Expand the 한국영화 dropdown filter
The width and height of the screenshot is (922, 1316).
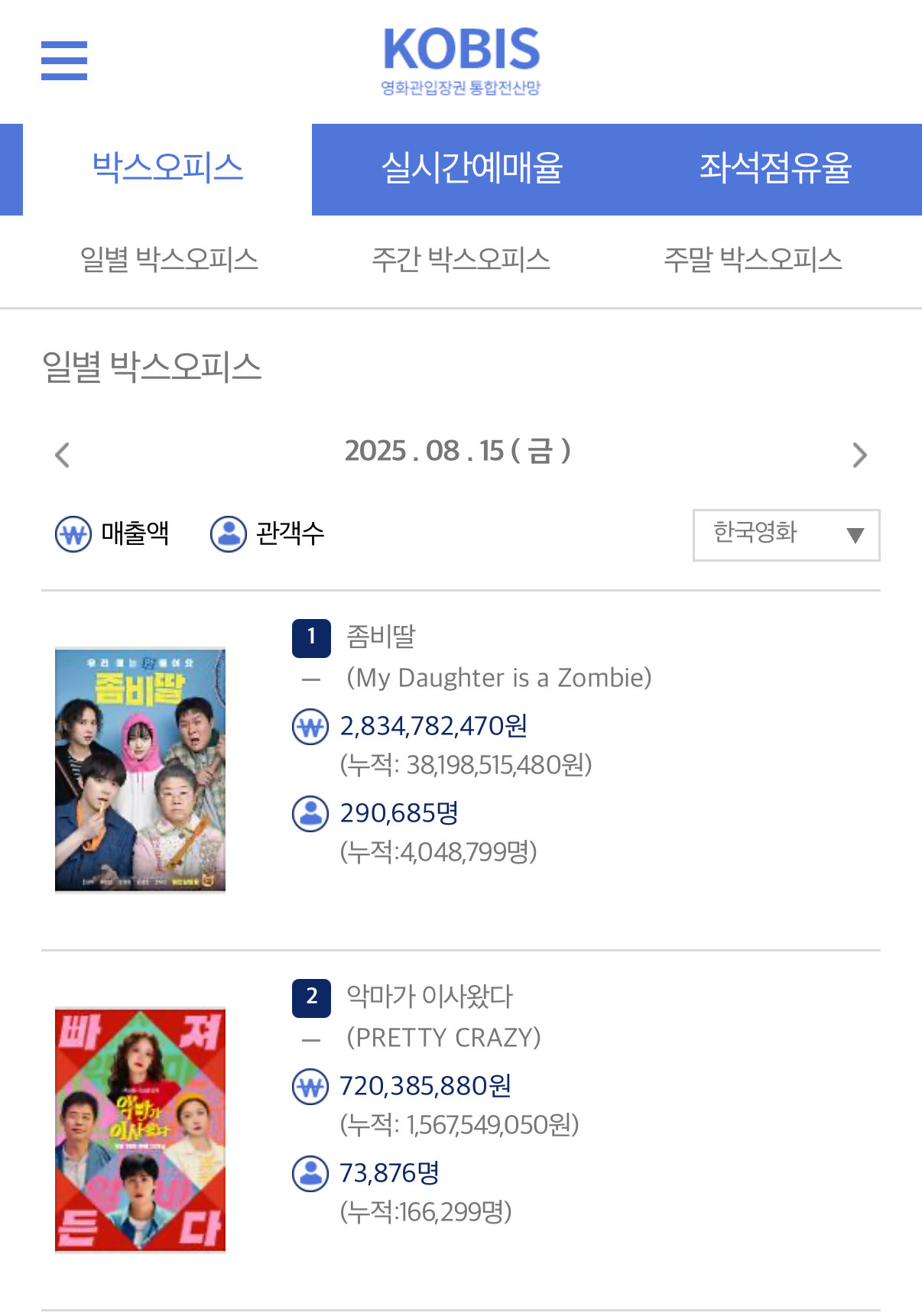786,534
